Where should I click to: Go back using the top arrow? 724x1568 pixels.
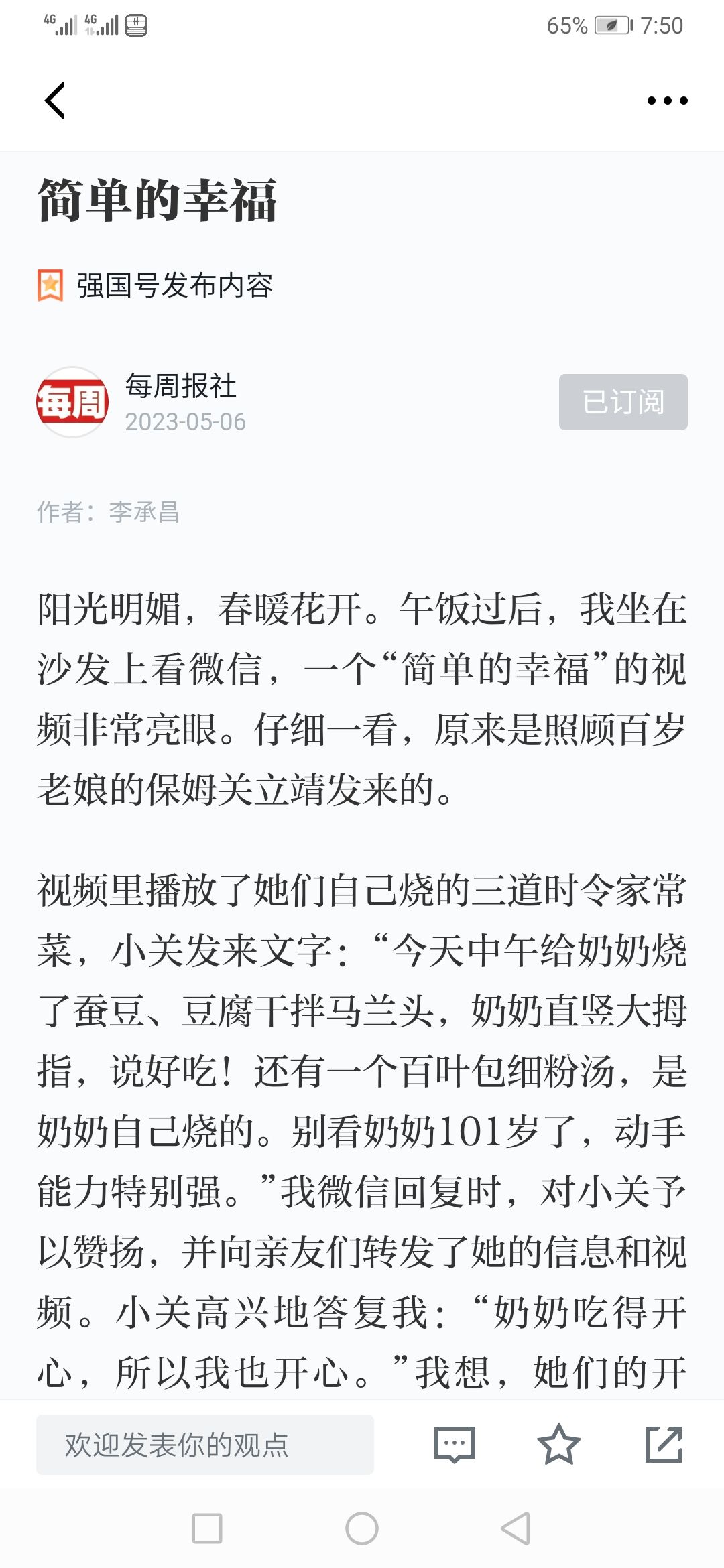click(55, 101)
